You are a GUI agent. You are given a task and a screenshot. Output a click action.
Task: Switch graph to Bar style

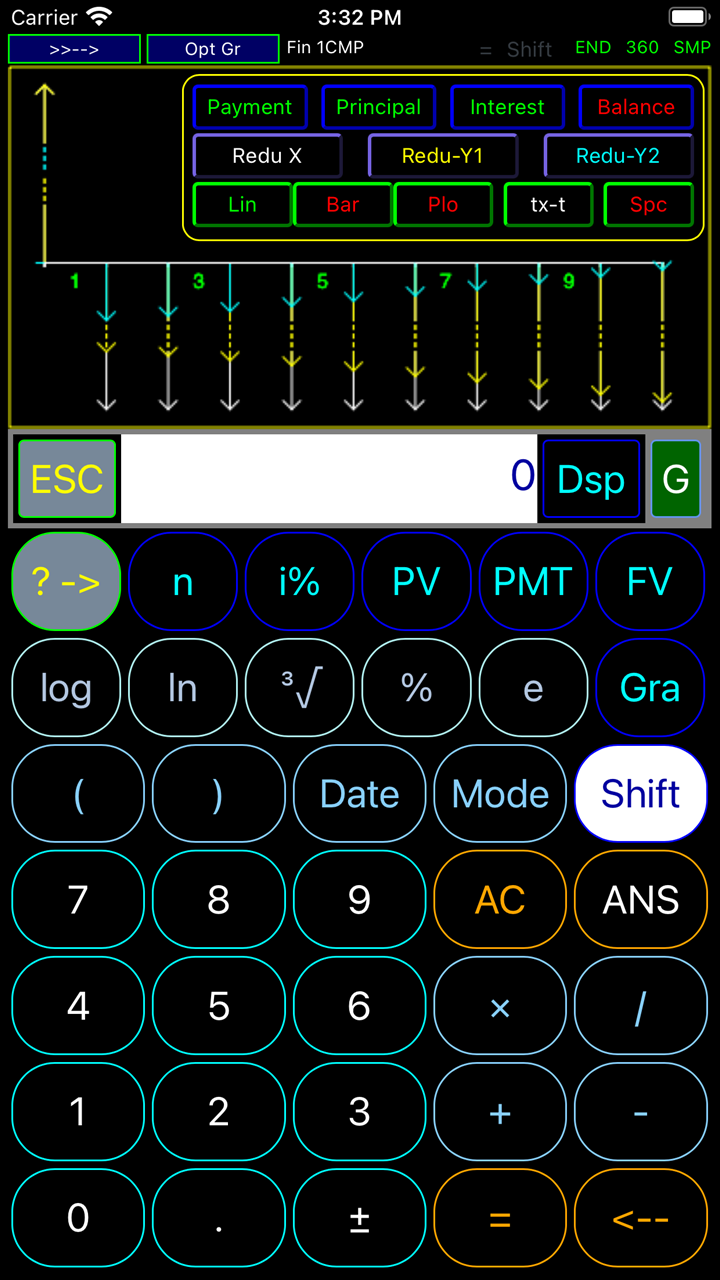342,205
